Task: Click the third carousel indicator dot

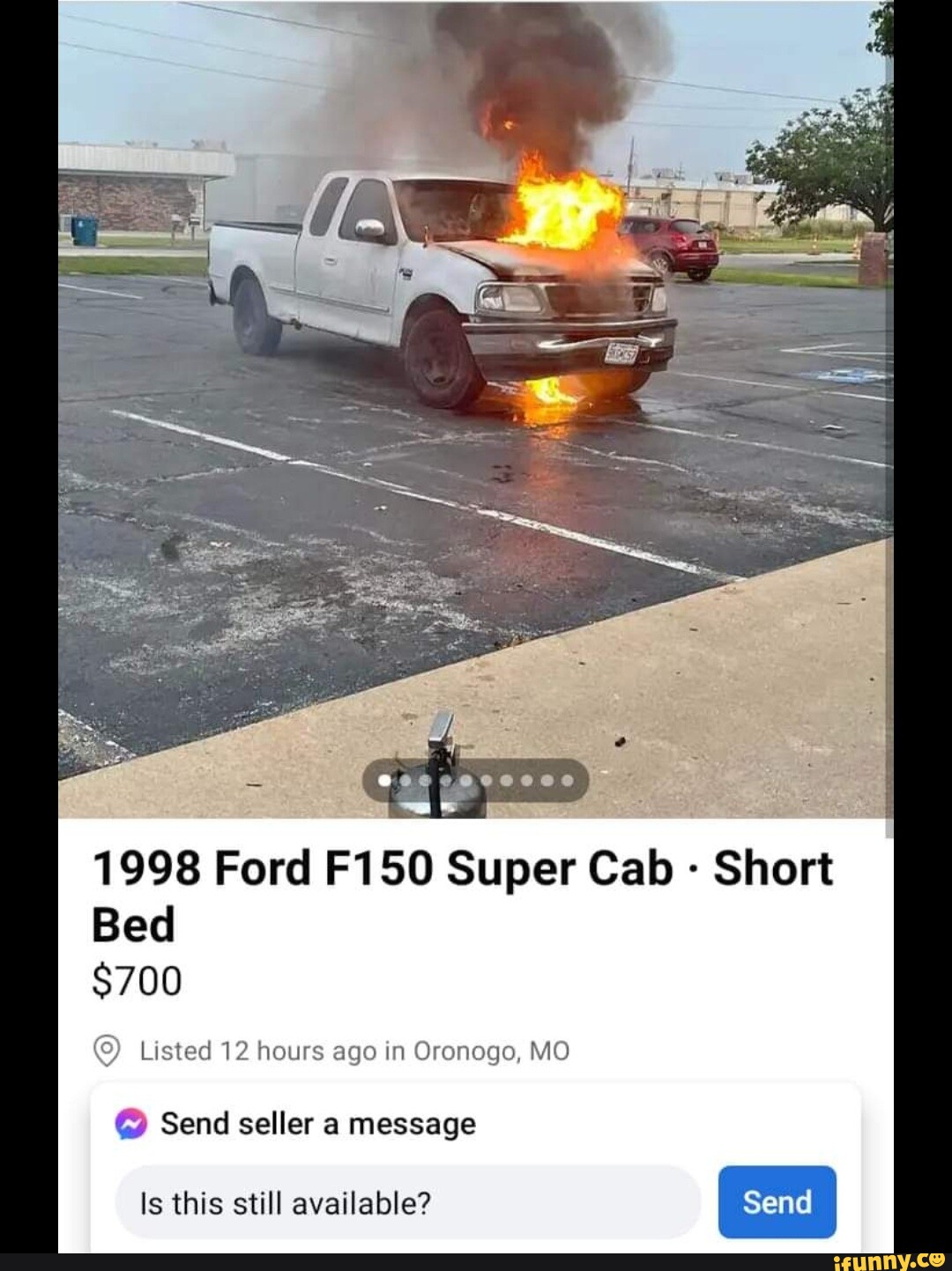Action: 425,780
